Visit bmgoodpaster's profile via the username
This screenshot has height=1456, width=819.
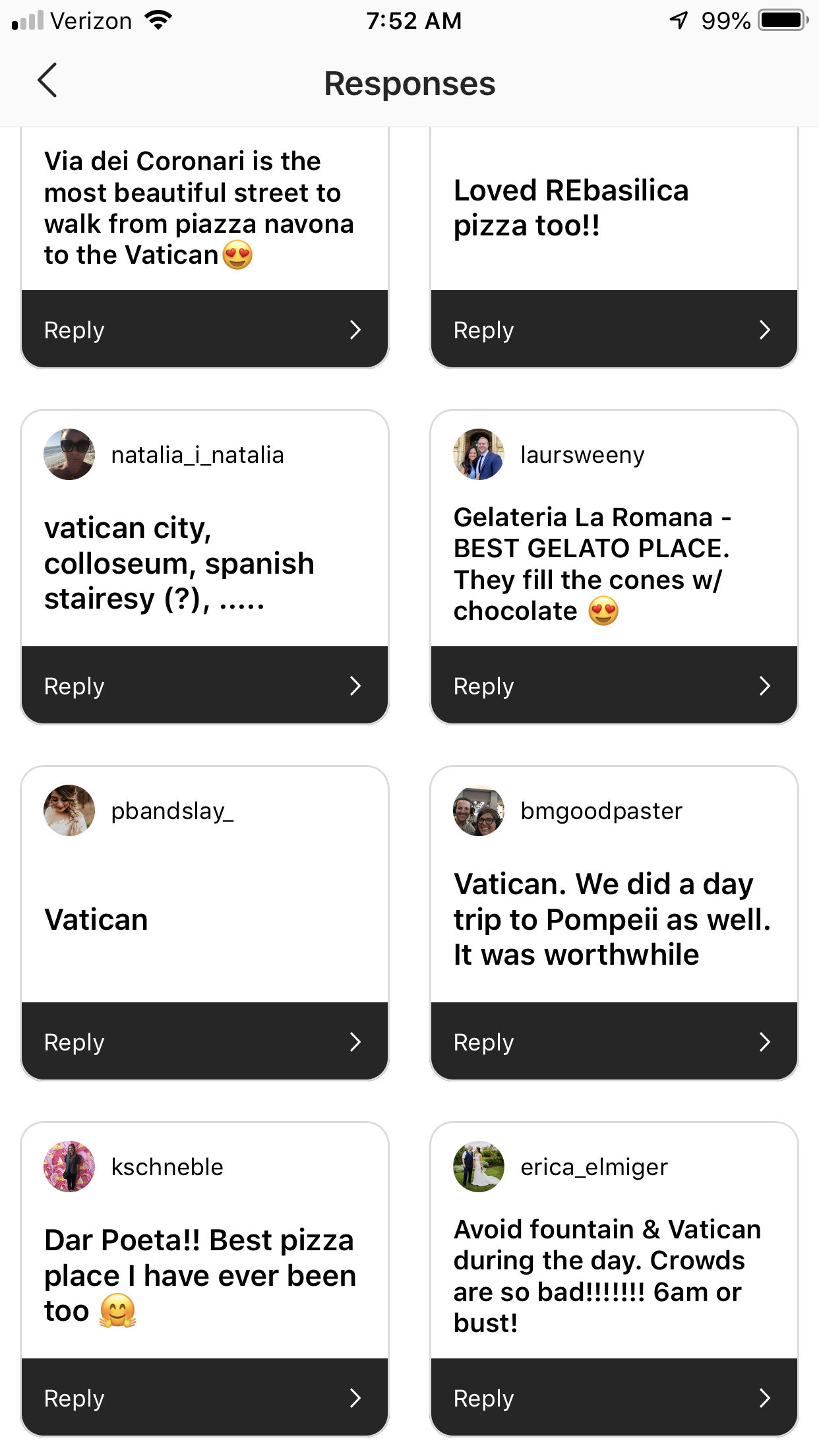click(601, 811)
